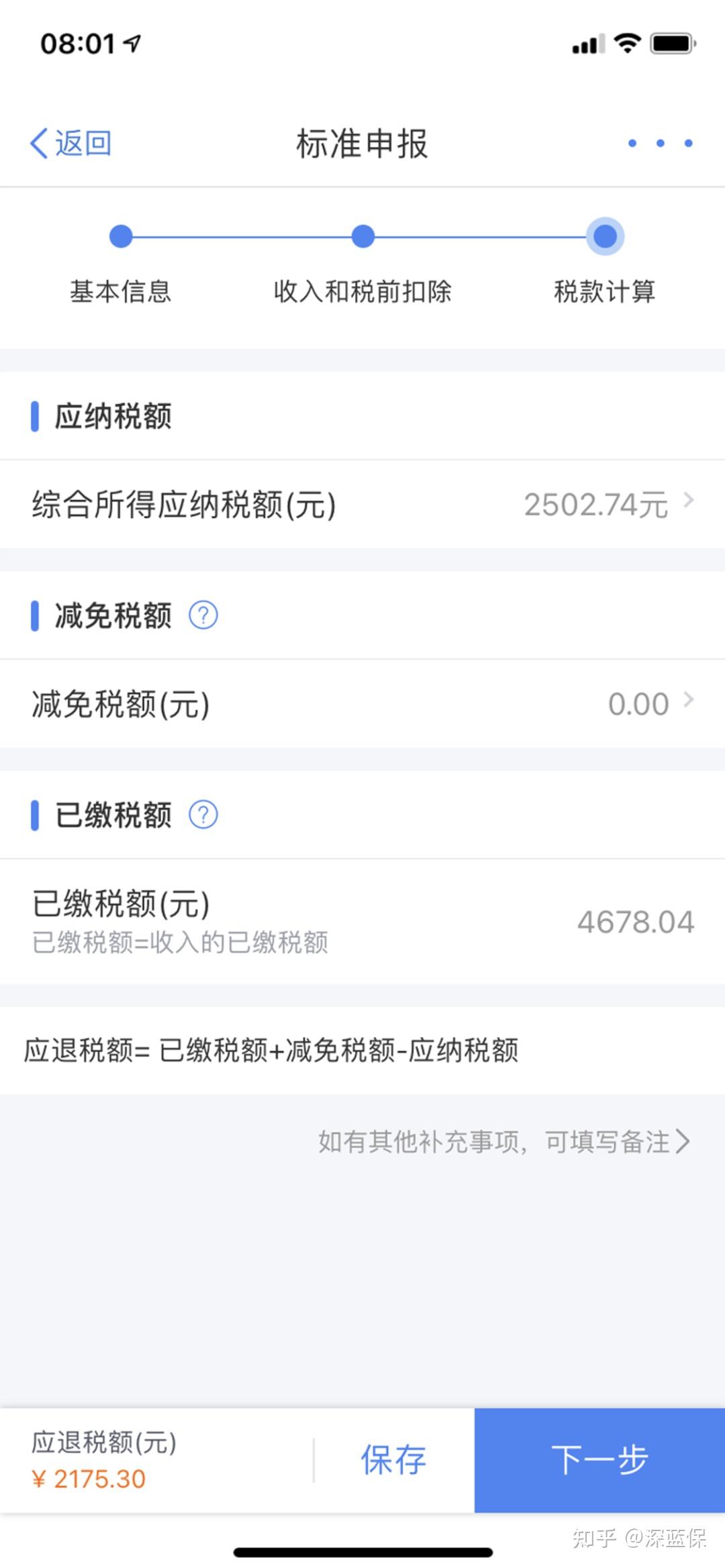Image resolution: width=725 pixels, height=1568 pixels.
Task: Open the three-dot more options menu
Action: pyautogui.click(x=660, y=143)
